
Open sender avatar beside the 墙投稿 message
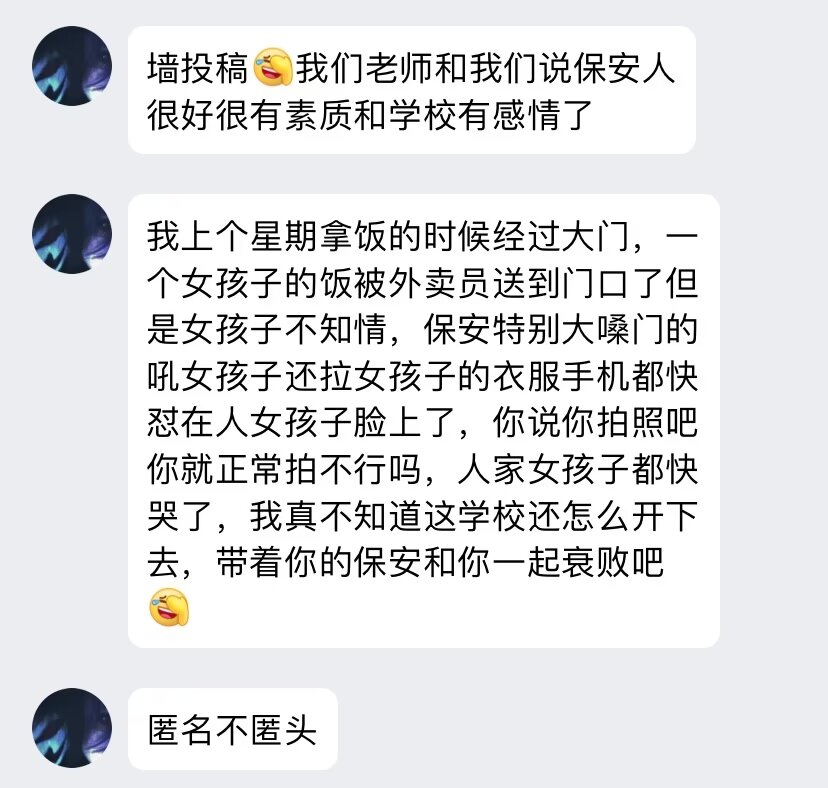[72, 66]
